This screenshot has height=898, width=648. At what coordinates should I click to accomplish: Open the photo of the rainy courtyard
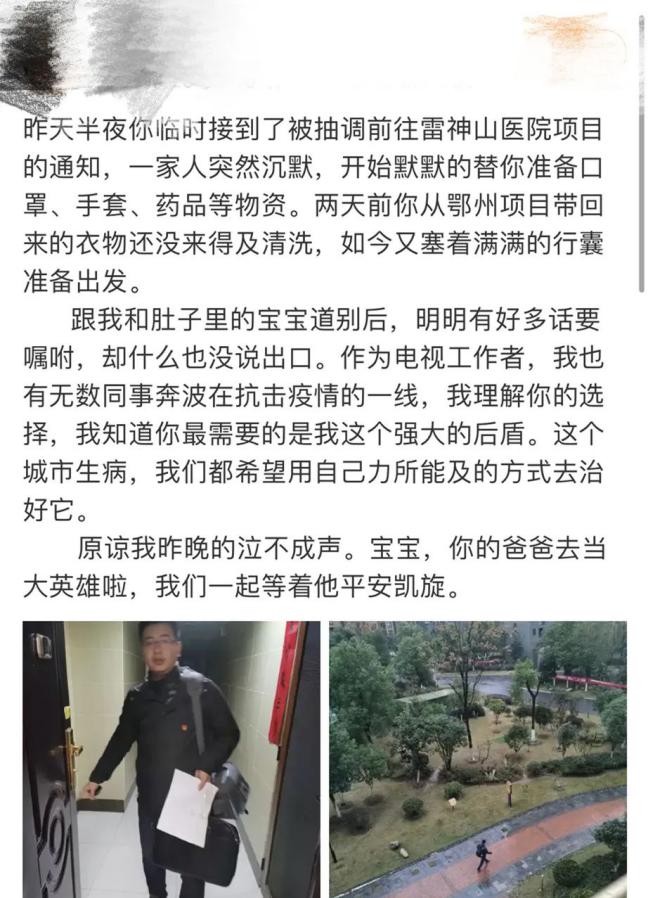(x=478, y=758)
